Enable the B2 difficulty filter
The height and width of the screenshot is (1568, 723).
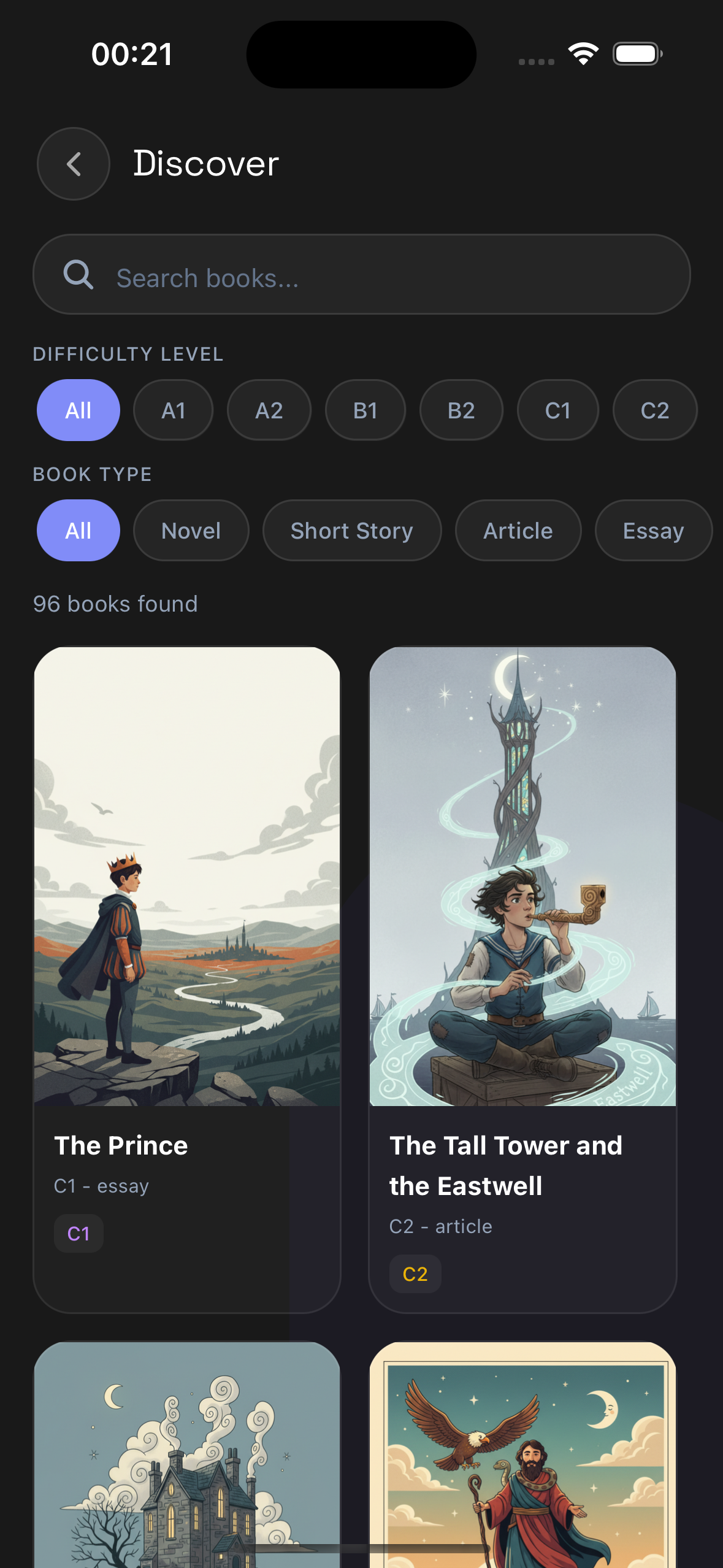(x=461, y=410)
